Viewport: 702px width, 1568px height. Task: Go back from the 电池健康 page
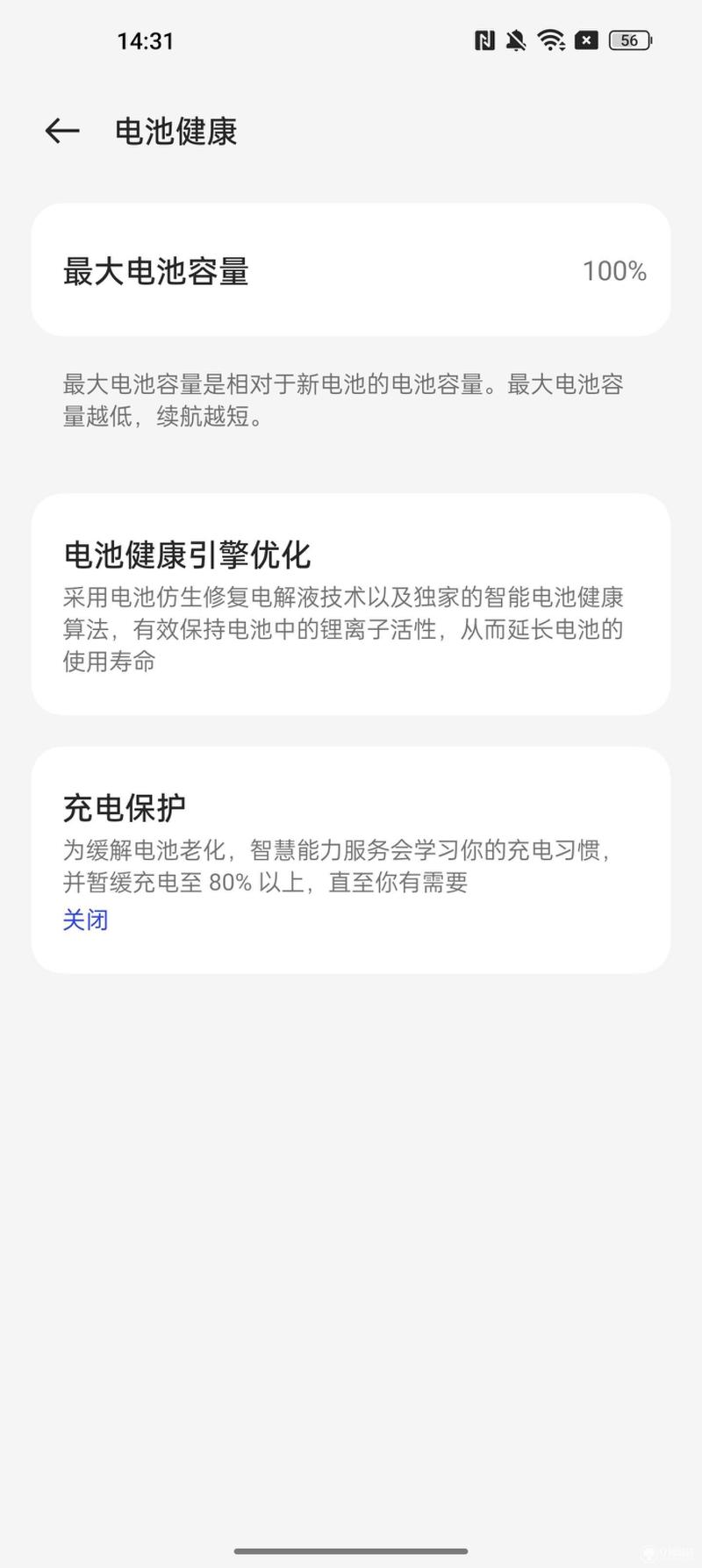62,132
